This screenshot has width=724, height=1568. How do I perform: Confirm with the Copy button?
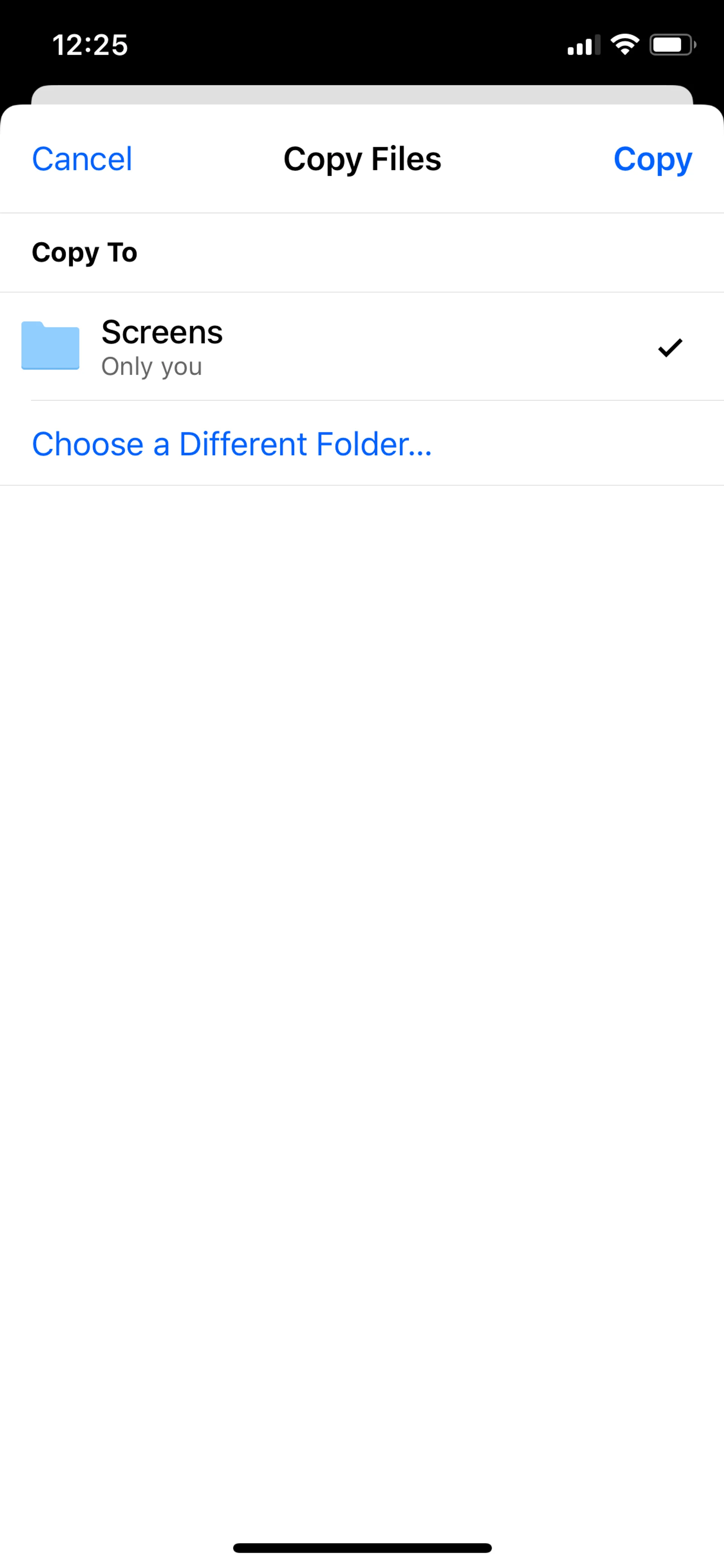coord(652,160)
